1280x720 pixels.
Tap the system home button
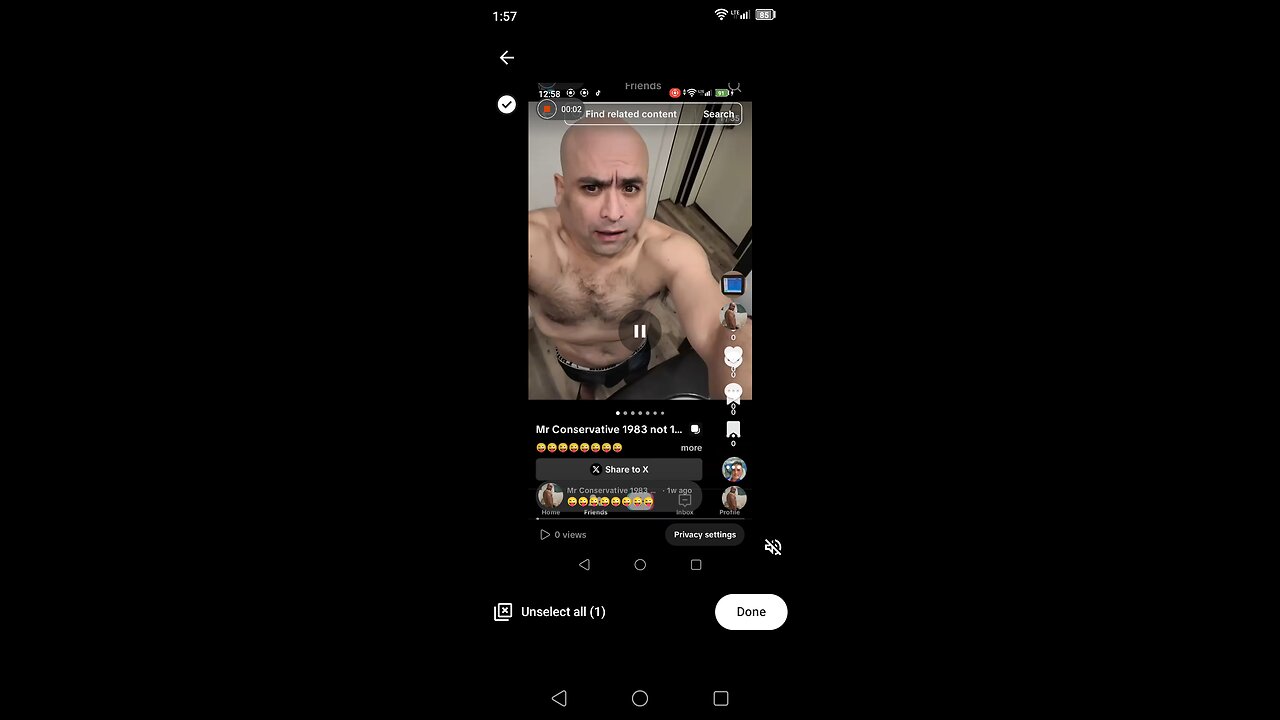(x=640, y=699)
